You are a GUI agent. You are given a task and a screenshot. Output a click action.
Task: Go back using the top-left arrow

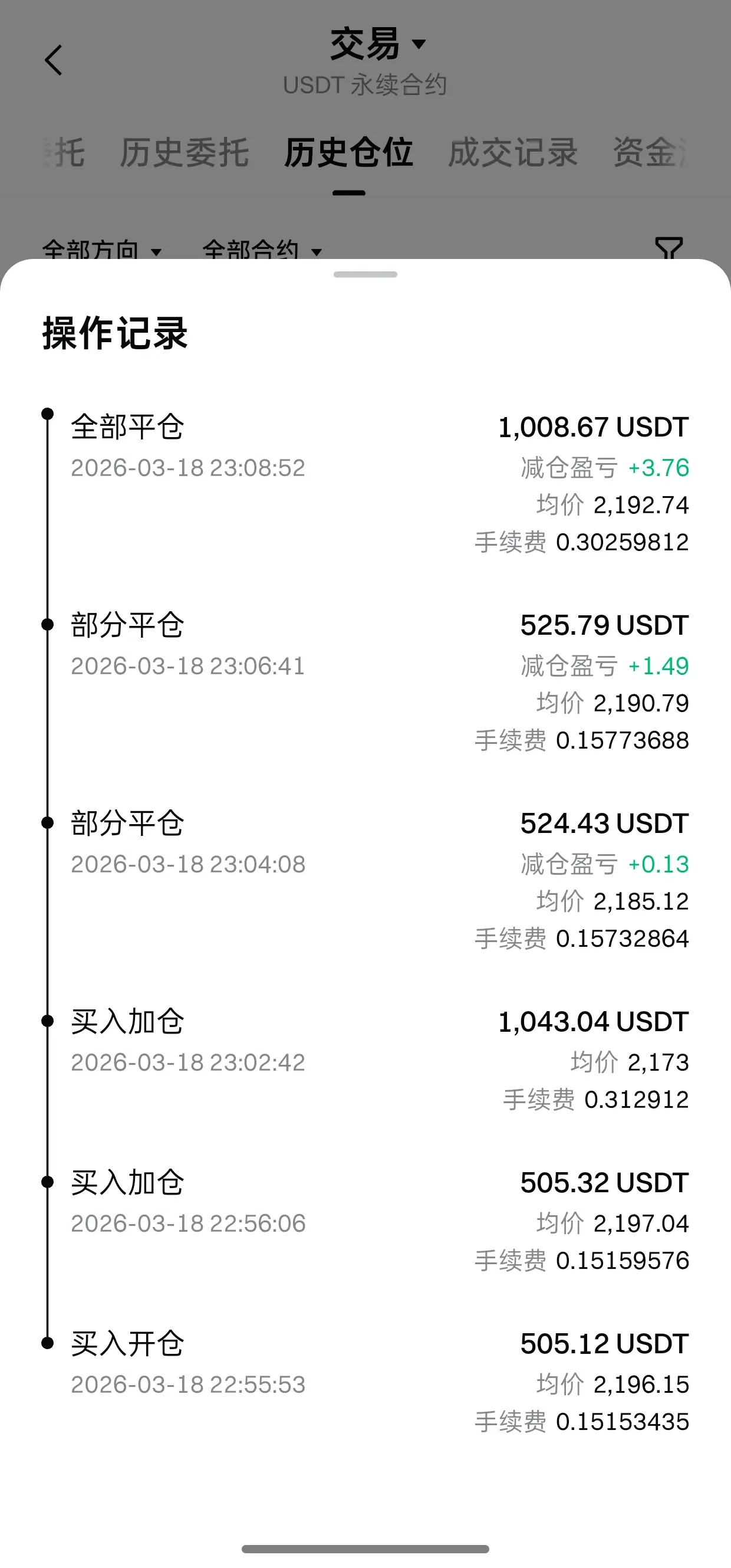coord(54,60)
